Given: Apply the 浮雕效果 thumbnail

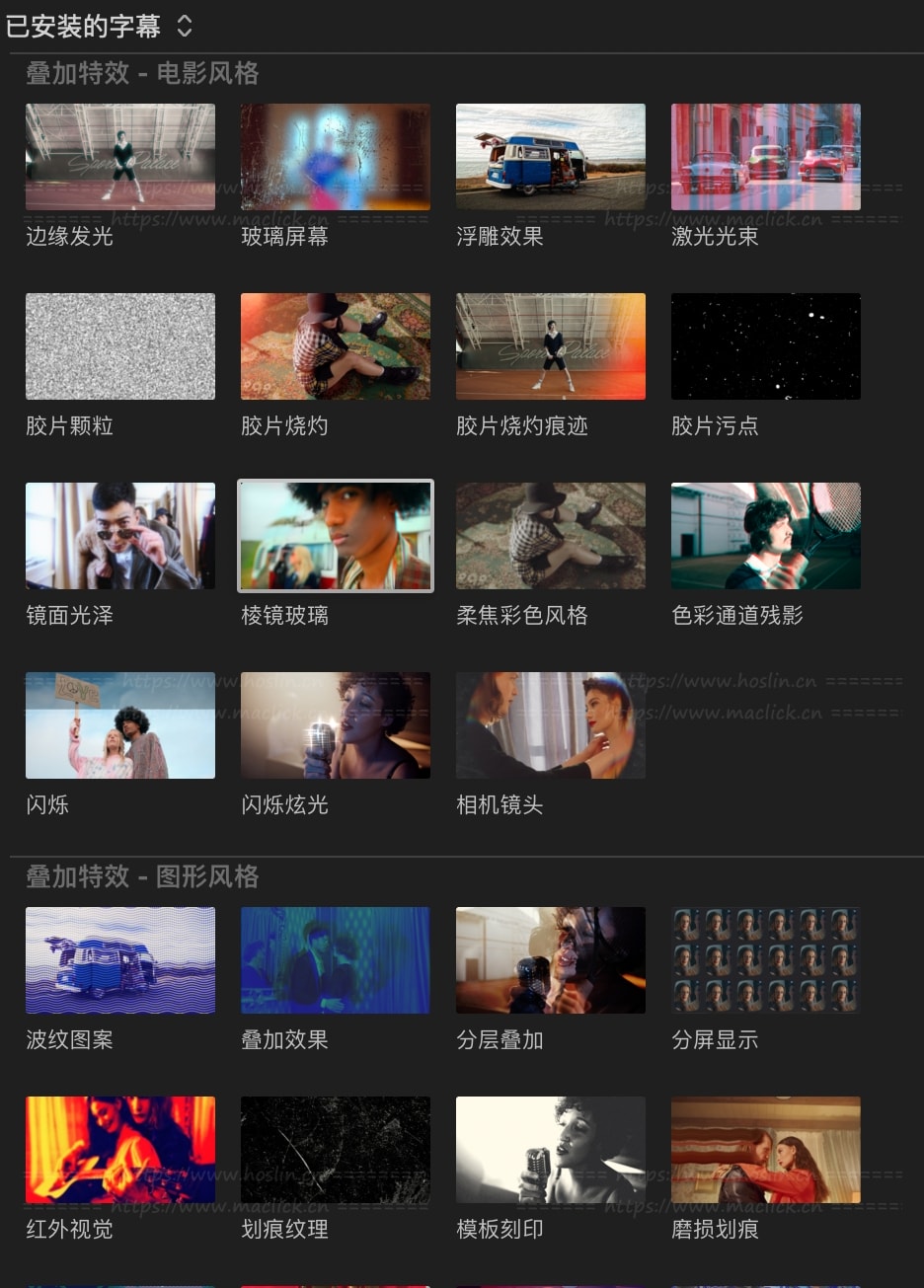Looking at the screenshot, I should point(551,157).
